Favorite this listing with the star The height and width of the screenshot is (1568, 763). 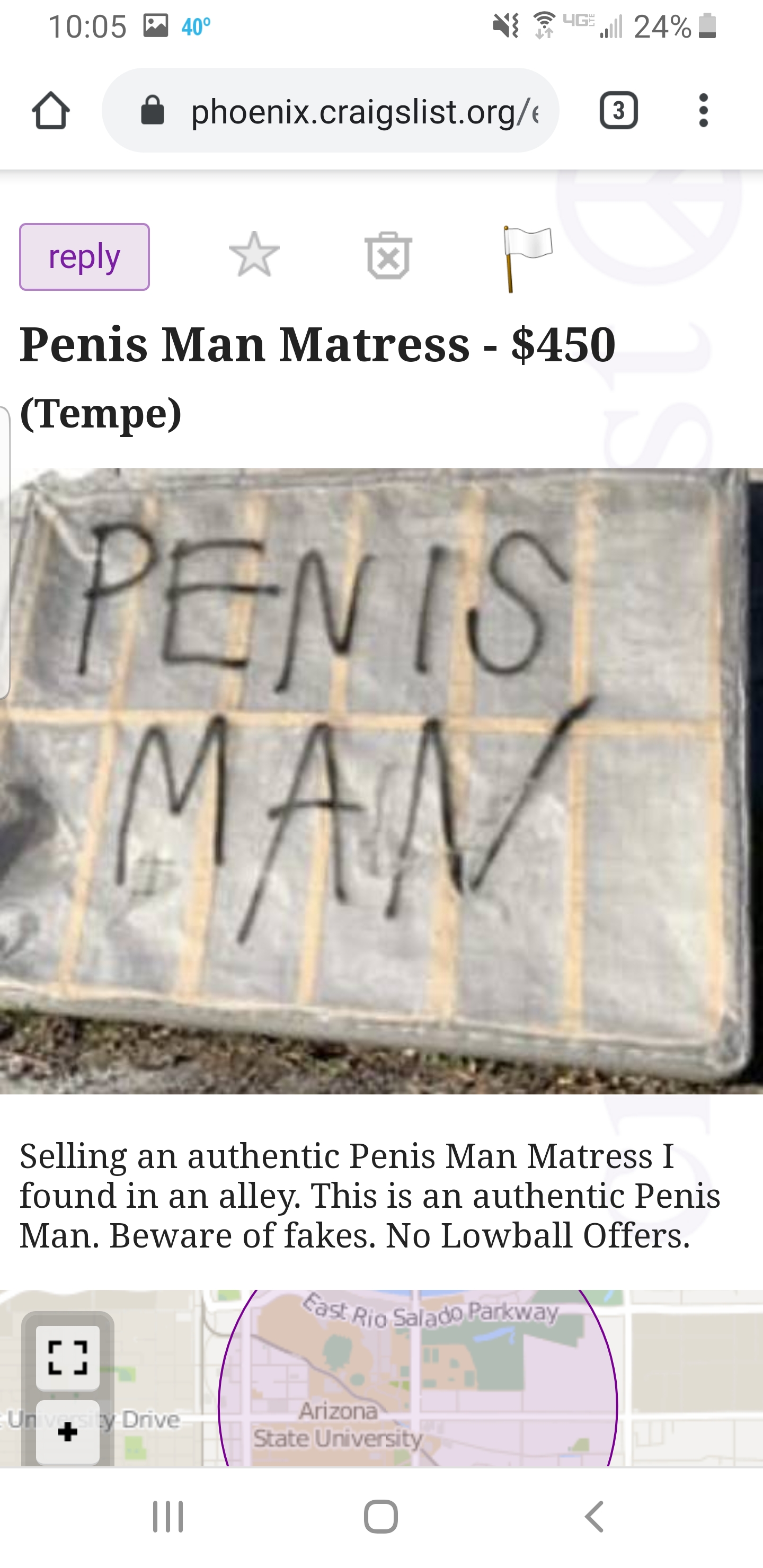tap(254, 255)
